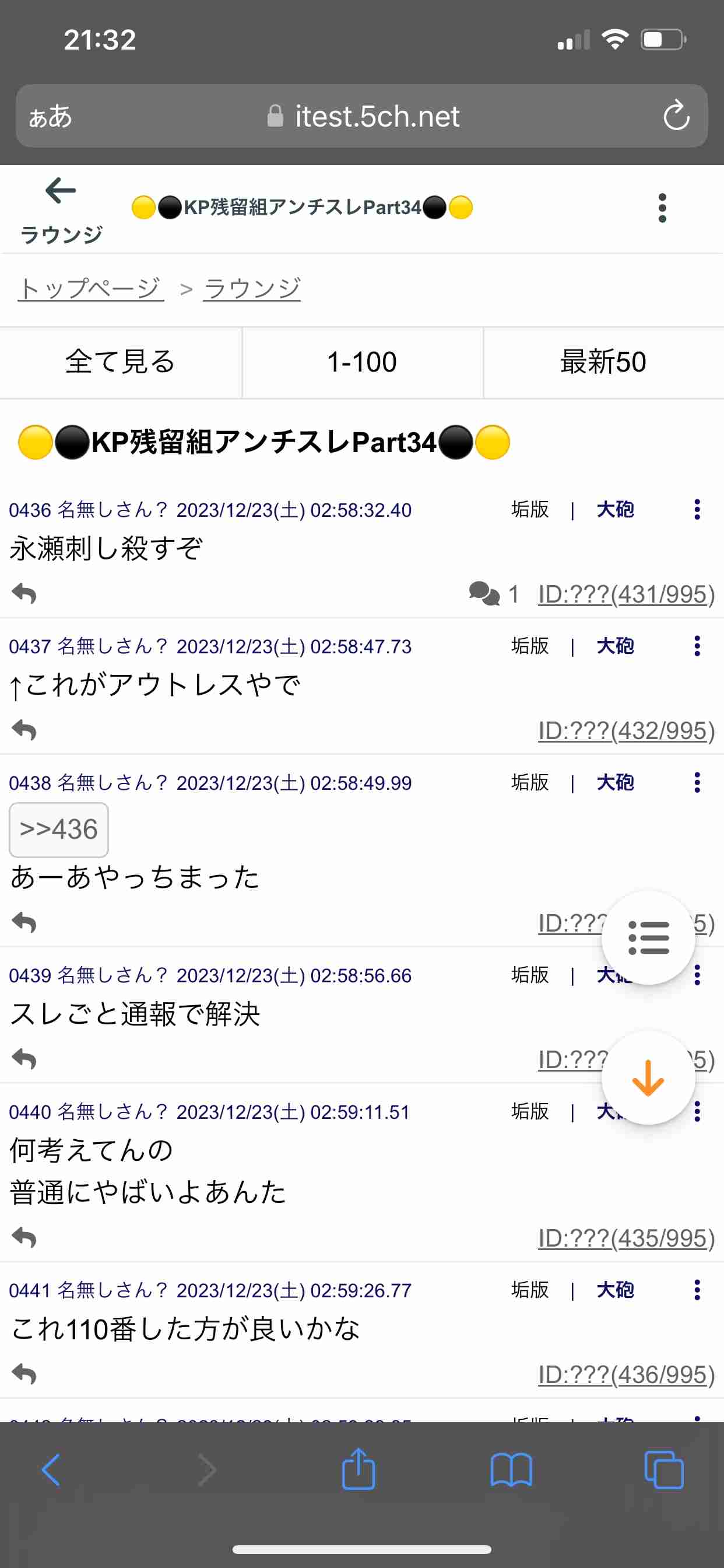The image size is (724, 1568).
Task: Go back to the ラウンジ board
Action: 61,210
